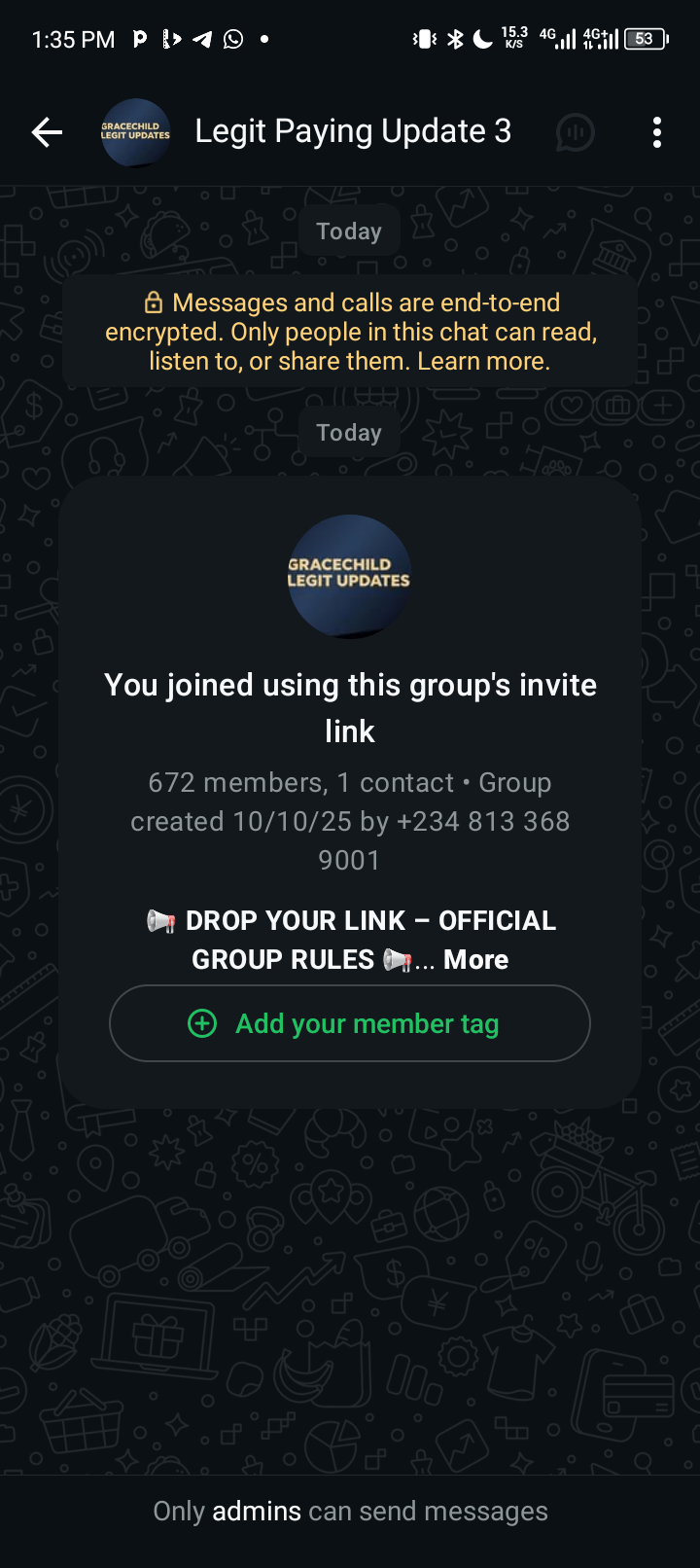Start a group voice chat

tap(575, 132)
